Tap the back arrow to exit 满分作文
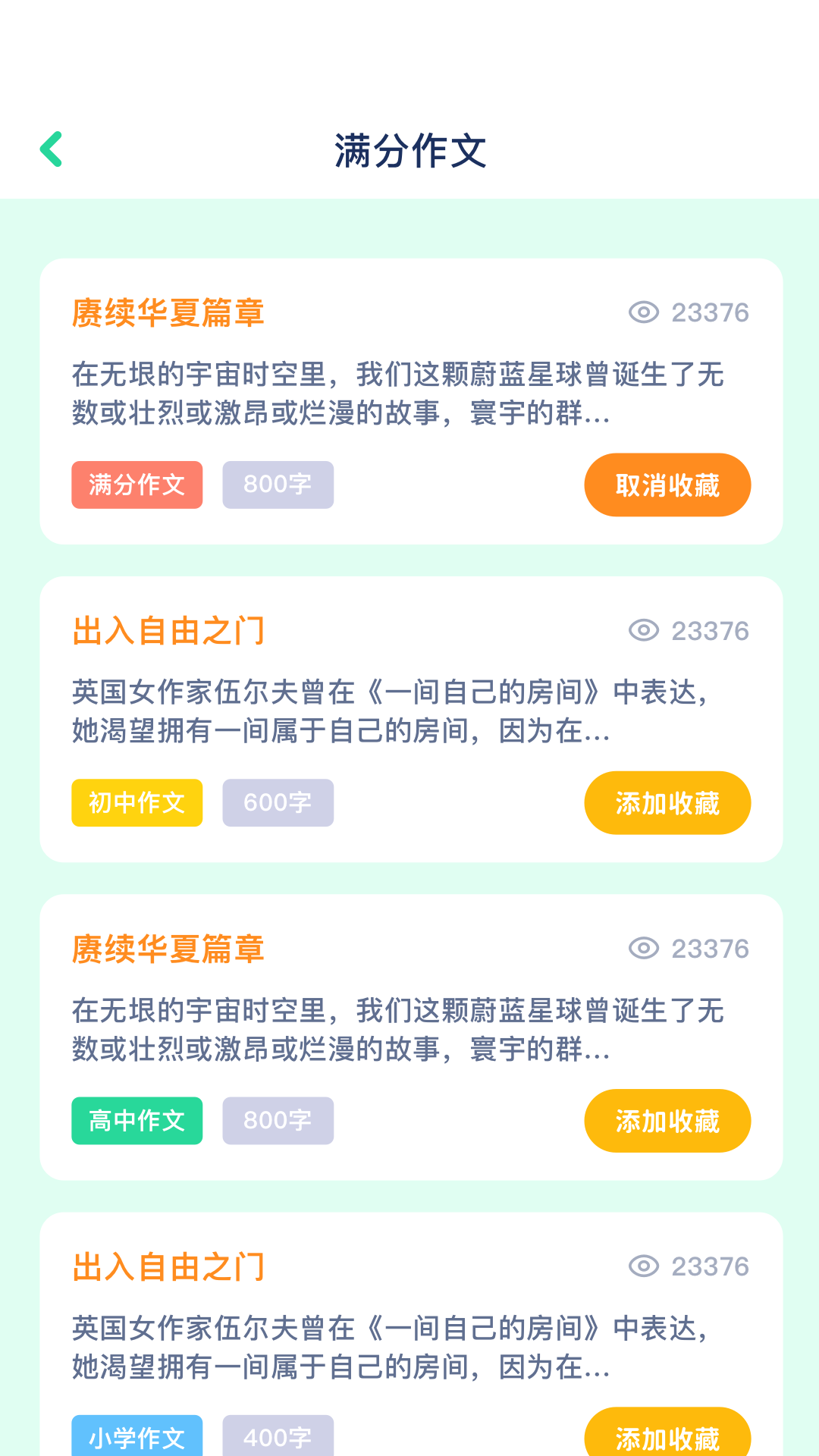This screenshot has width=819, height=1456. click(50, 149)
